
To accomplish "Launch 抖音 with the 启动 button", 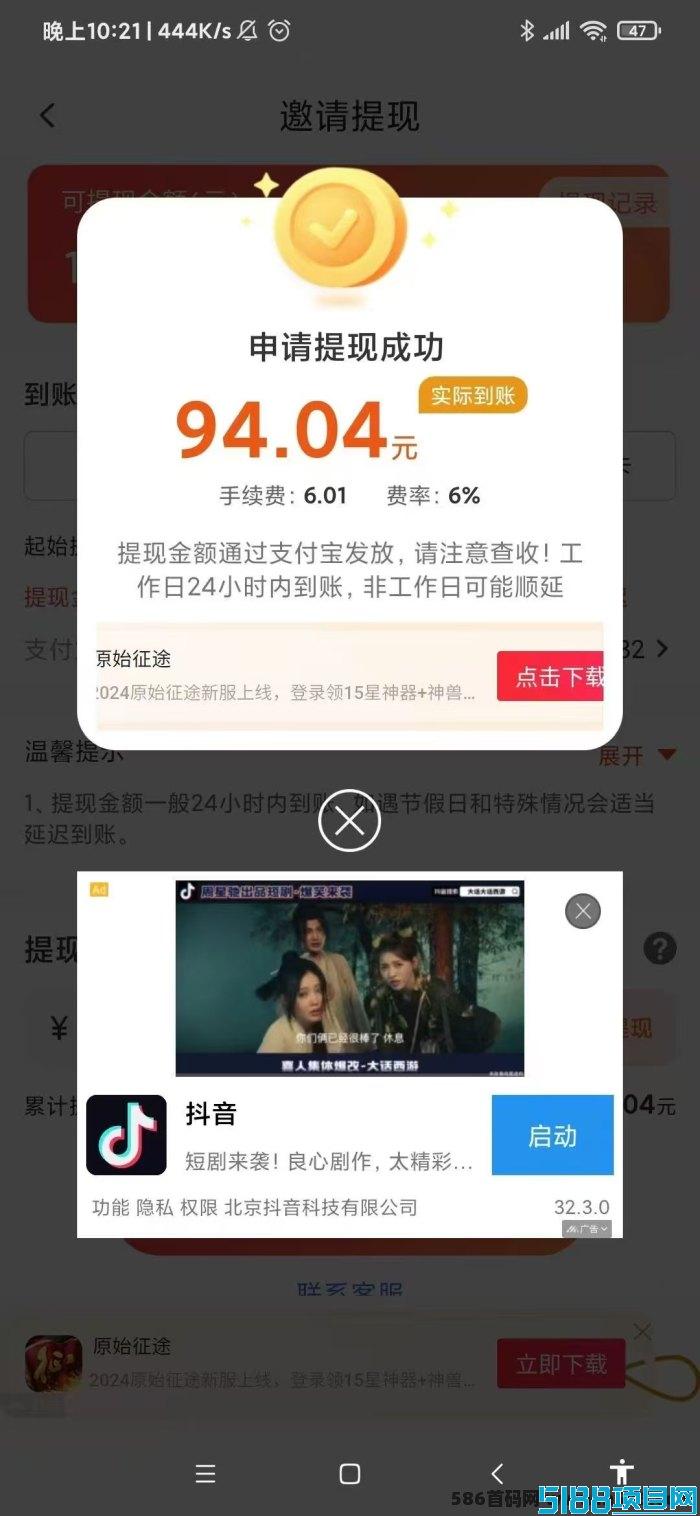I will (x=552, y=1135).
